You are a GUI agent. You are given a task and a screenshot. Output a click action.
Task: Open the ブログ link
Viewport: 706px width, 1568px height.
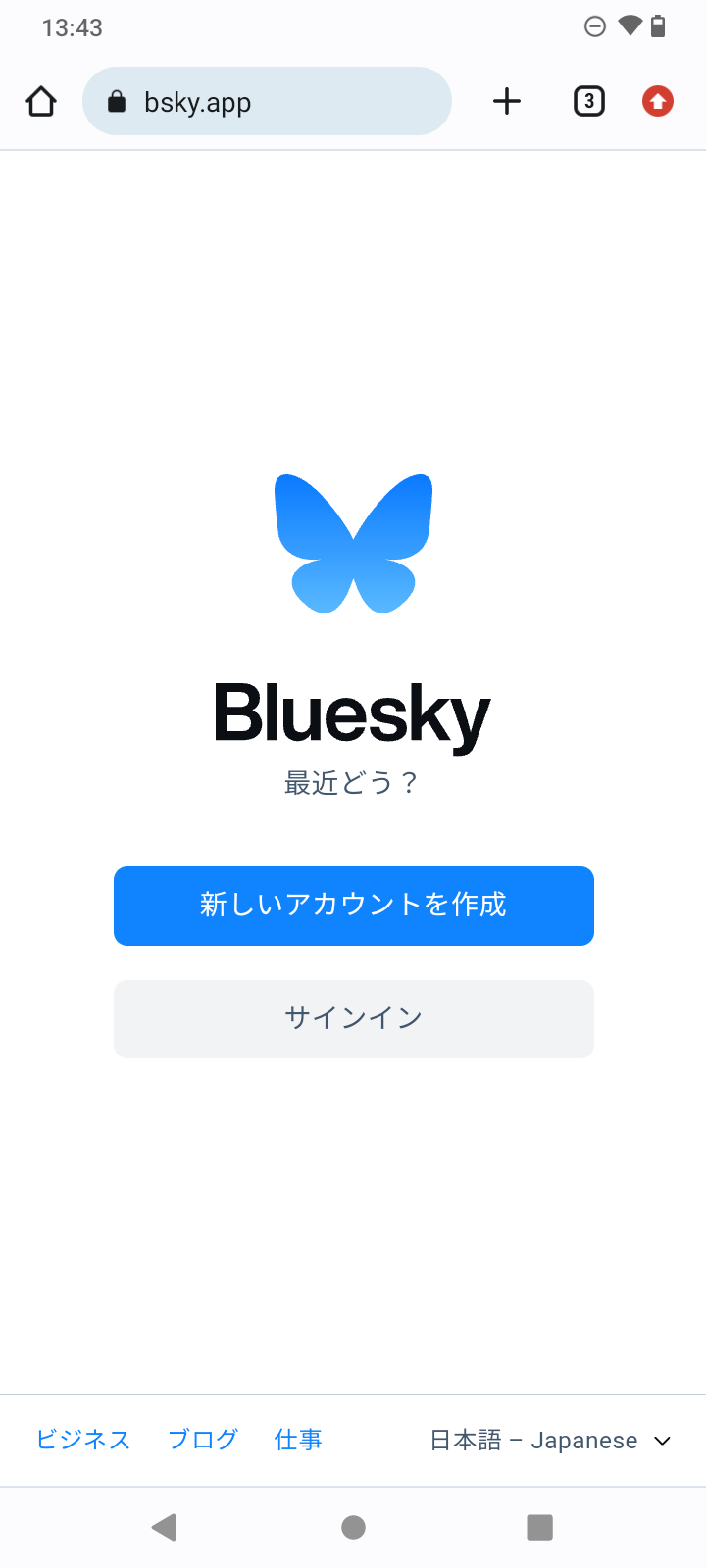(203, 1440)
